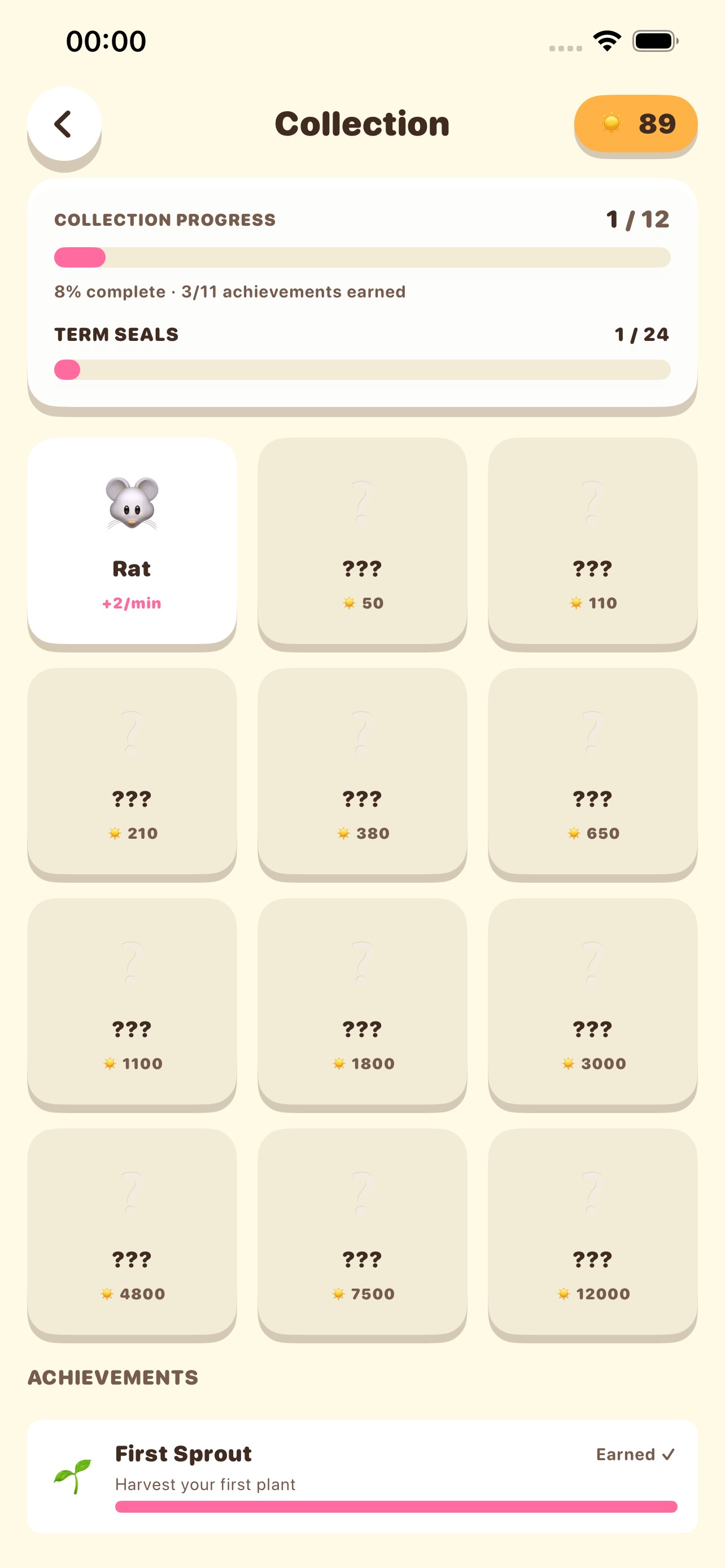Go back from the Collection screen
The height and width of the screenshot is (1568, 725).
point(64,124)
